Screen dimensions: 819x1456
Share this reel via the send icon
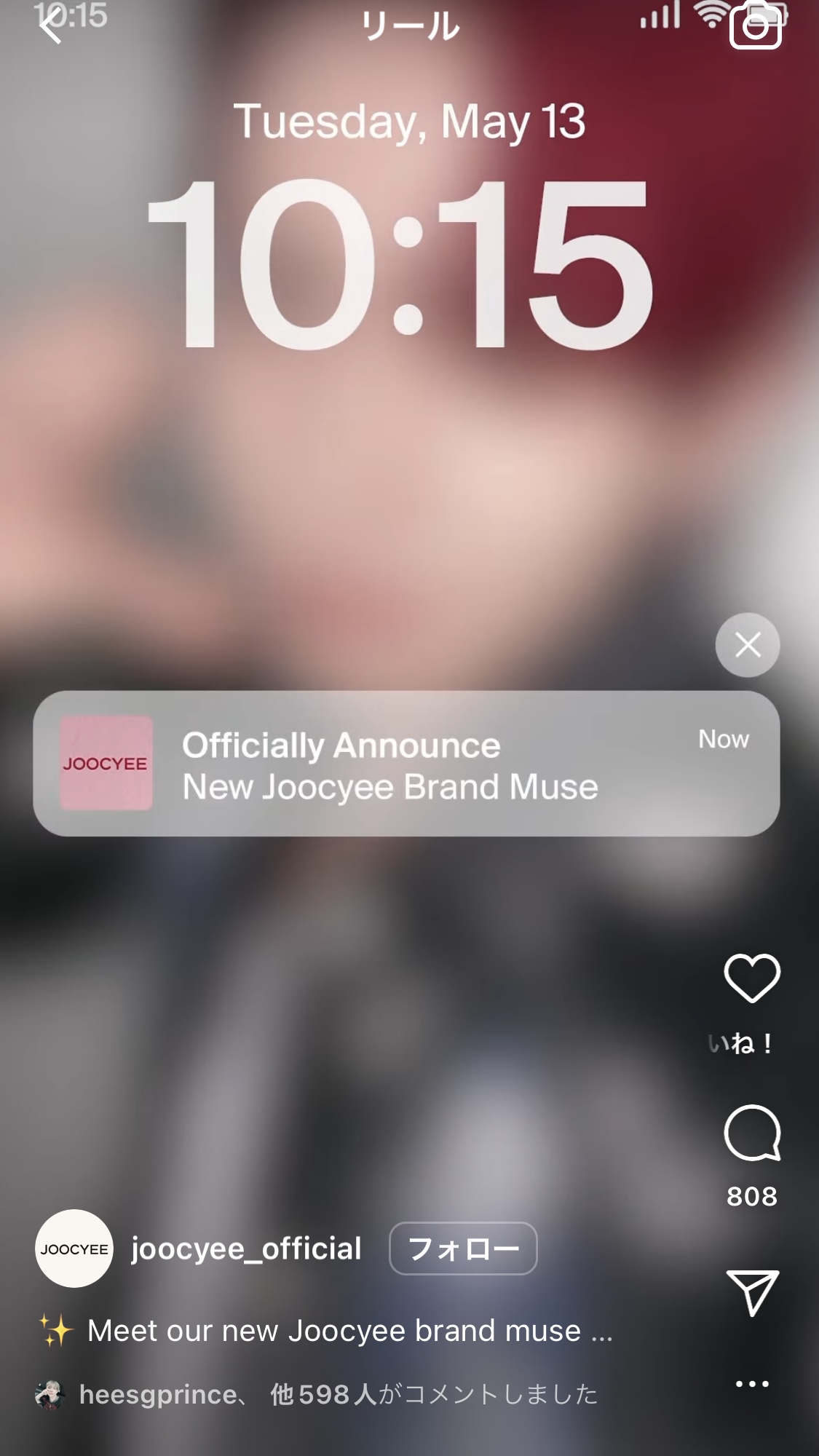[753, 1293]
